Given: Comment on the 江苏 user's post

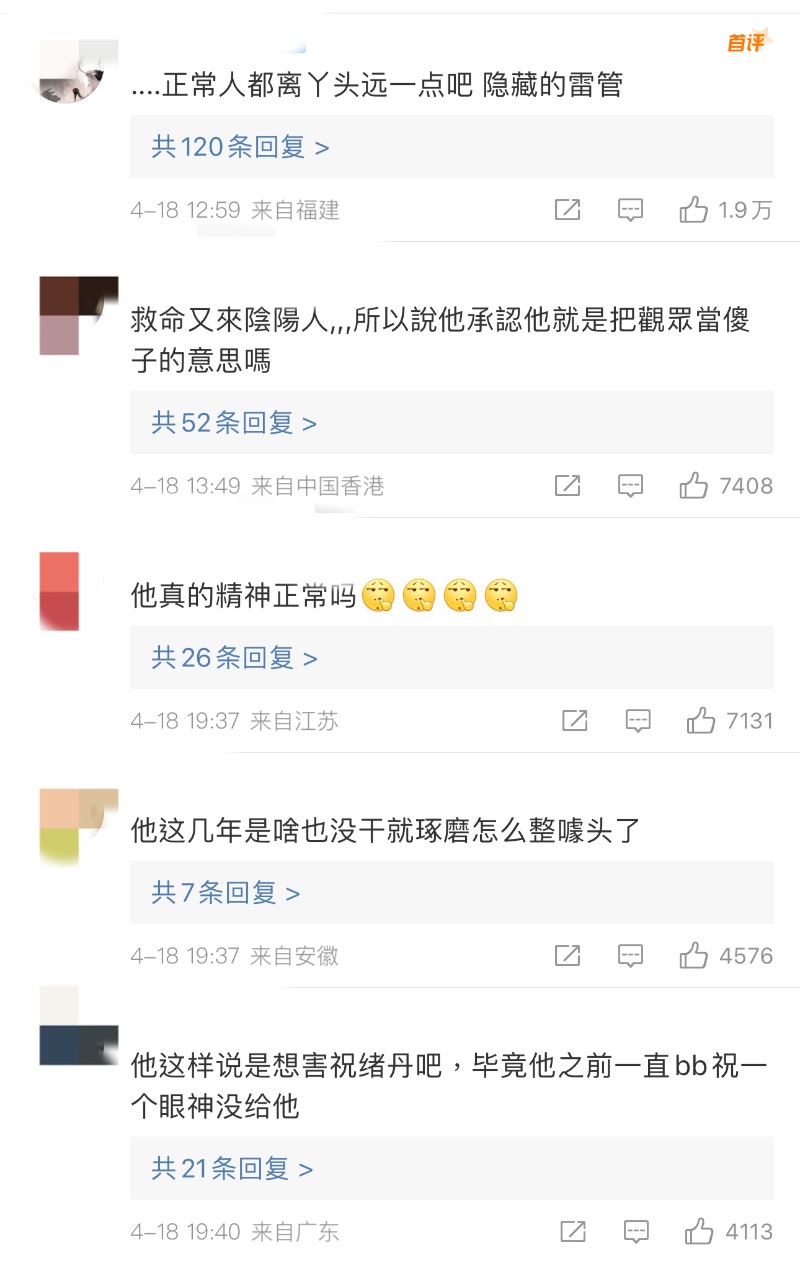Looking at the screenshot, I should point(637,720).
